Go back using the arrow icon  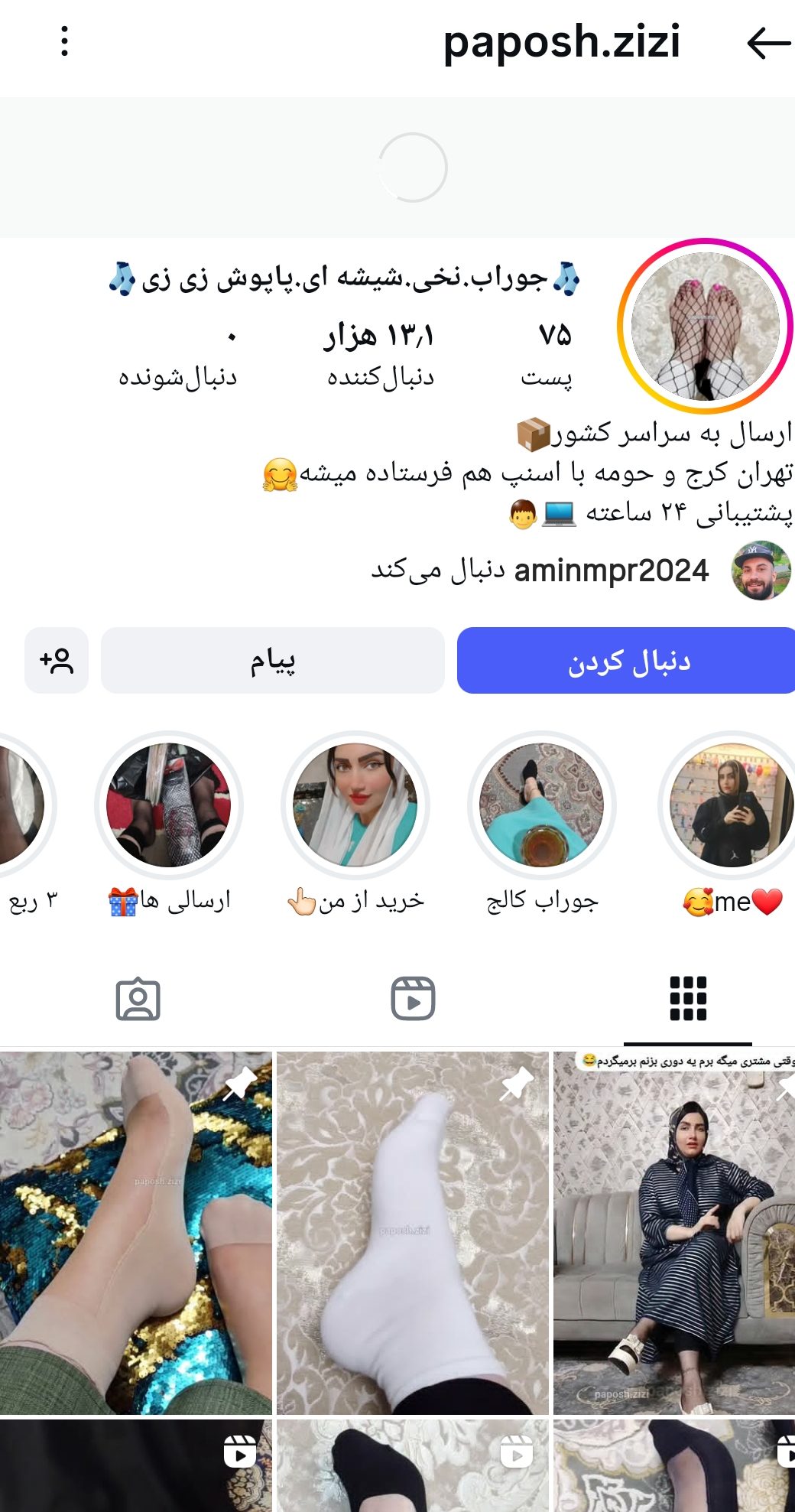pos(767,43)
